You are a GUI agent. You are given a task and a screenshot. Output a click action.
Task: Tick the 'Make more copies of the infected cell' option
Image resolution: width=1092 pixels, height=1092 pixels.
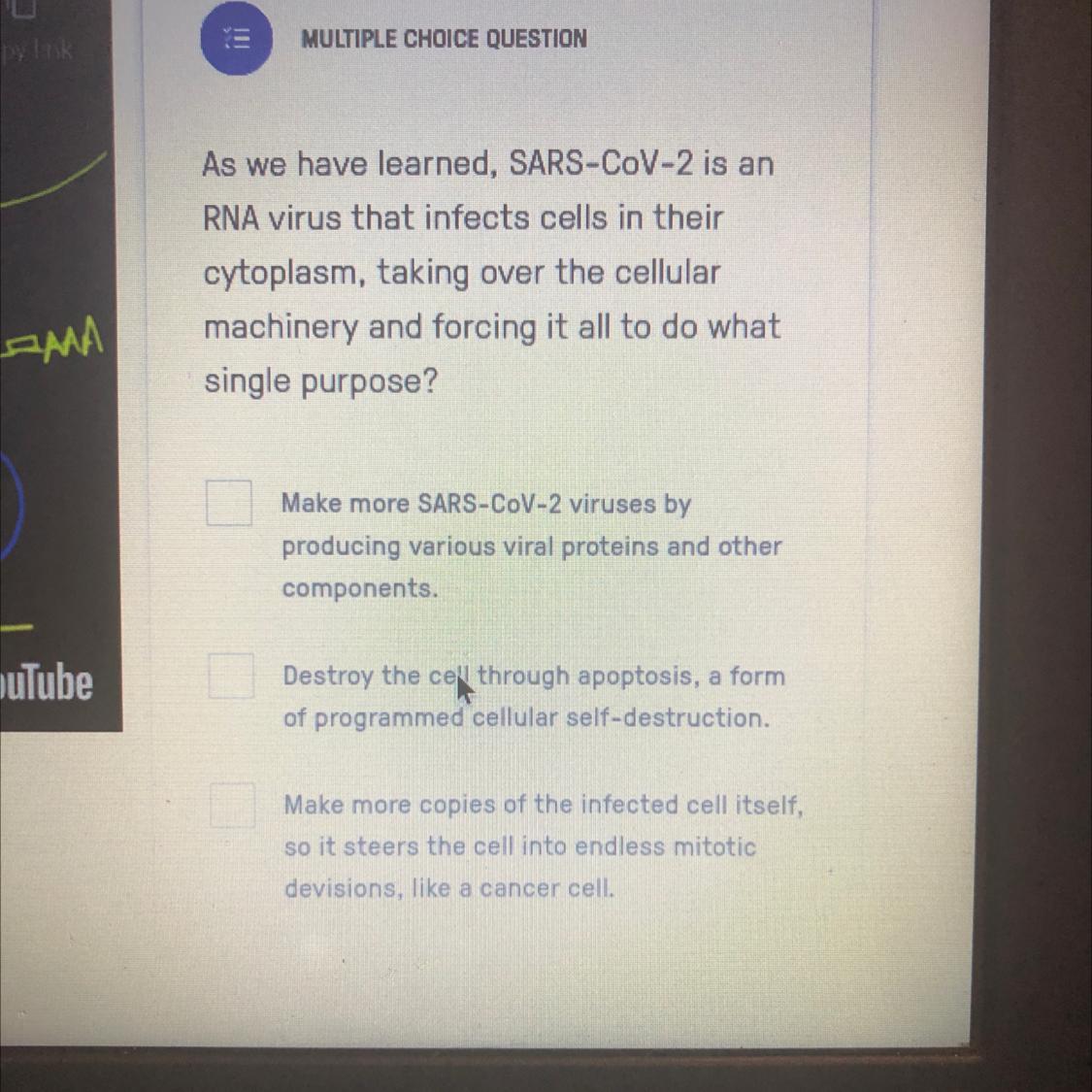233,805
